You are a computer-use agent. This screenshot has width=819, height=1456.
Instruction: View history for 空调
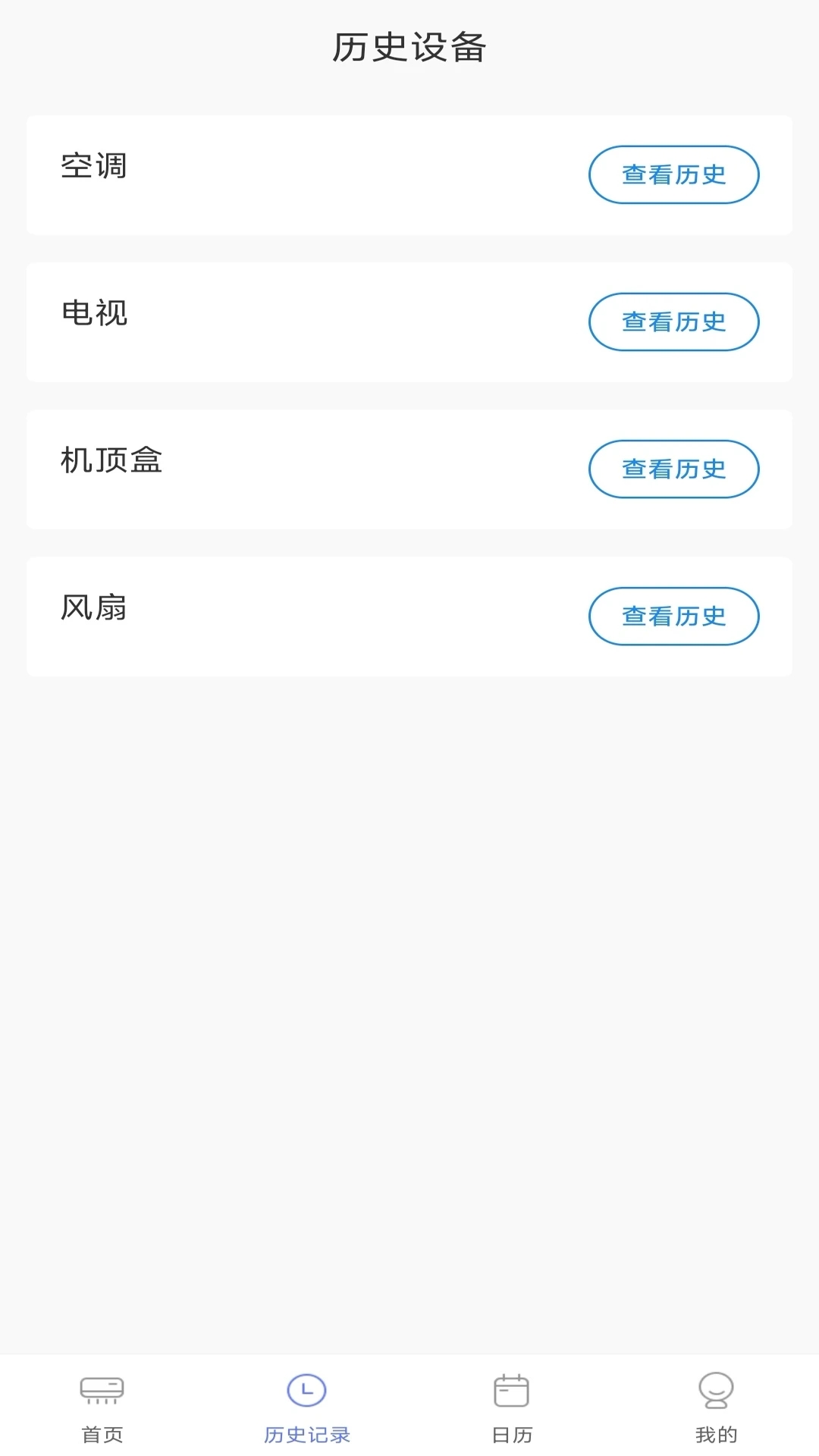click(x=673, y=174)
